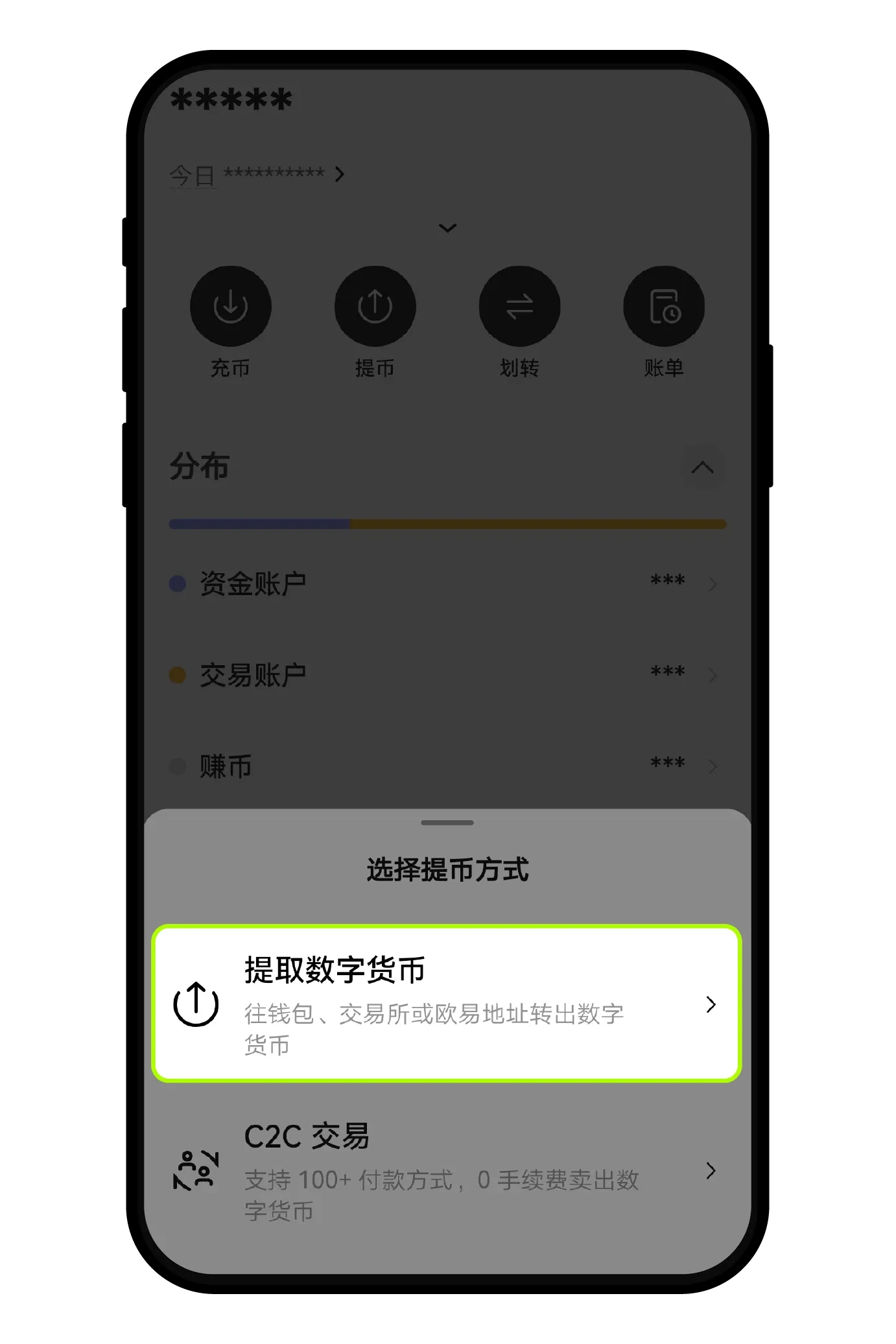Expand the 今日 daily profit details
The height and width of the screenshot is (1344, 896).
tap(338, 174)
